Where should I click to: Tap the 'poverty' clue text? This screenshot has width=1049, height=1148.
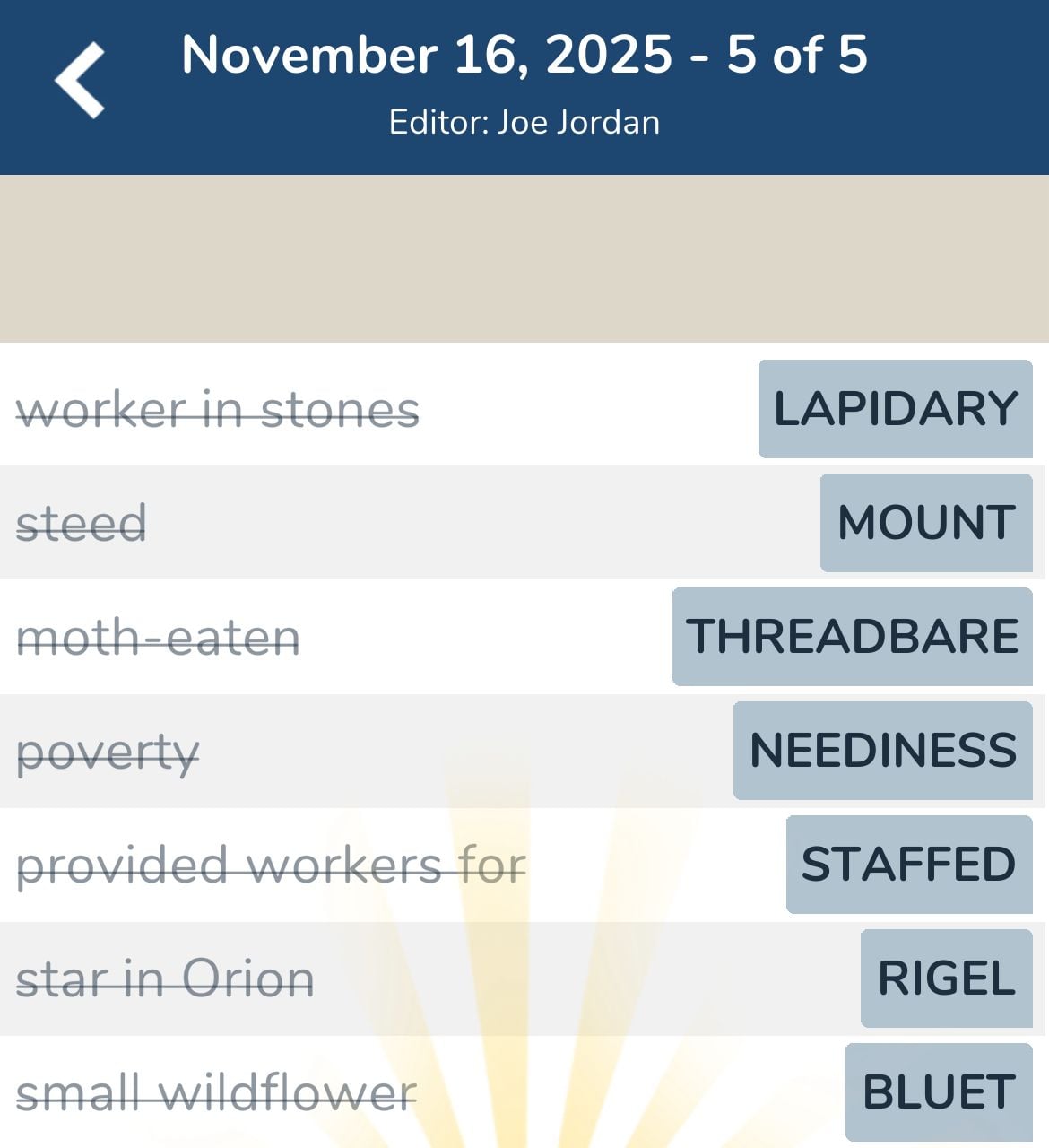106,752
